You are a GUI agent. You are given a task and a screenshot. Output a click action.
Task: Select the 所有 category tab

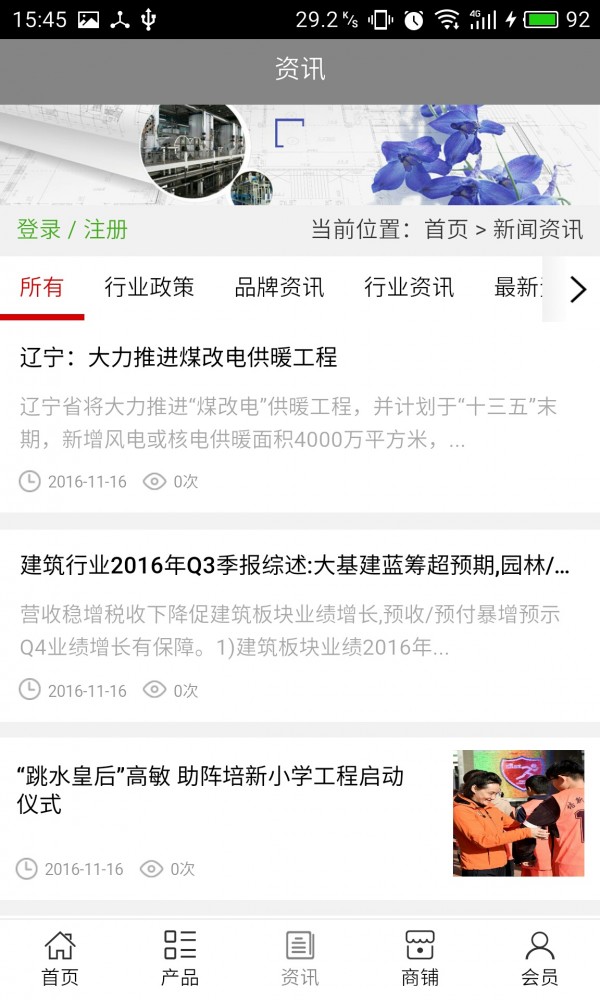[x=42, y=288]
